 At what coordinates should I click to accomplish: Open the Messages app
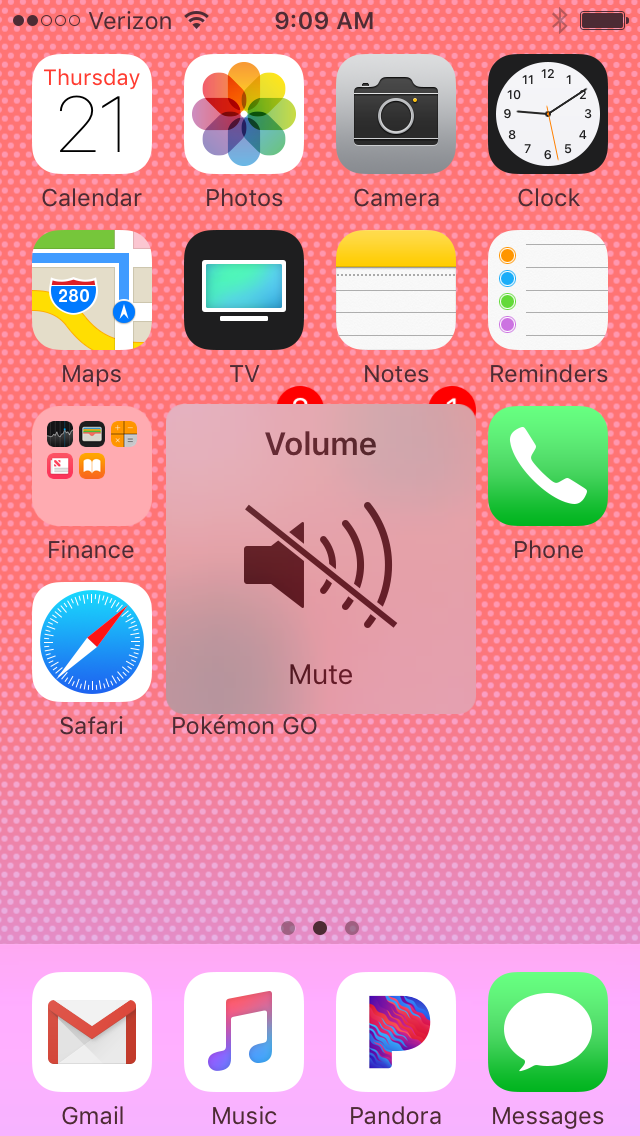pyautogui.click(x=548, y=1032)
